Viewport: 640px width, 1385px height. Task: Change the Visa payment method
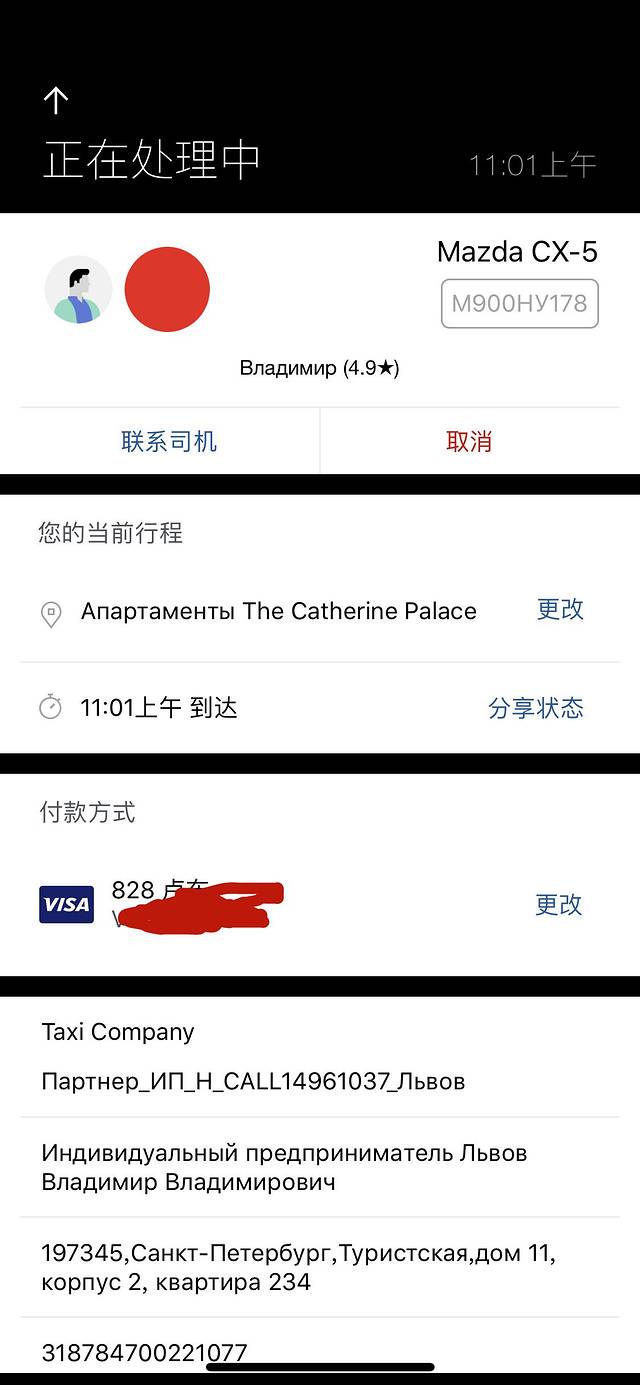pyautogui.click(x=558, y=905)
